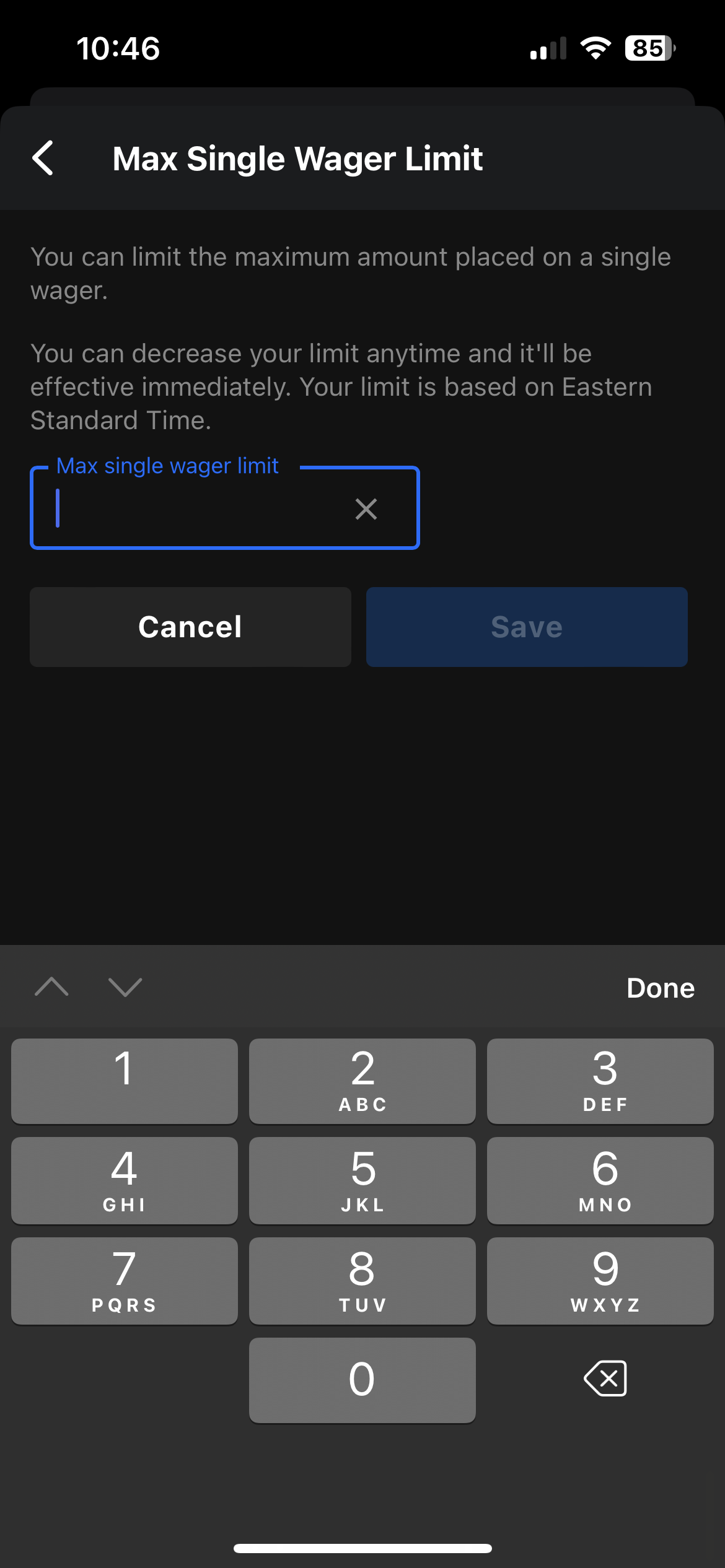This screenshot has height=1568, width=725.
Task: Go back from Max Single Wager Limit
Action: (43, 159)
